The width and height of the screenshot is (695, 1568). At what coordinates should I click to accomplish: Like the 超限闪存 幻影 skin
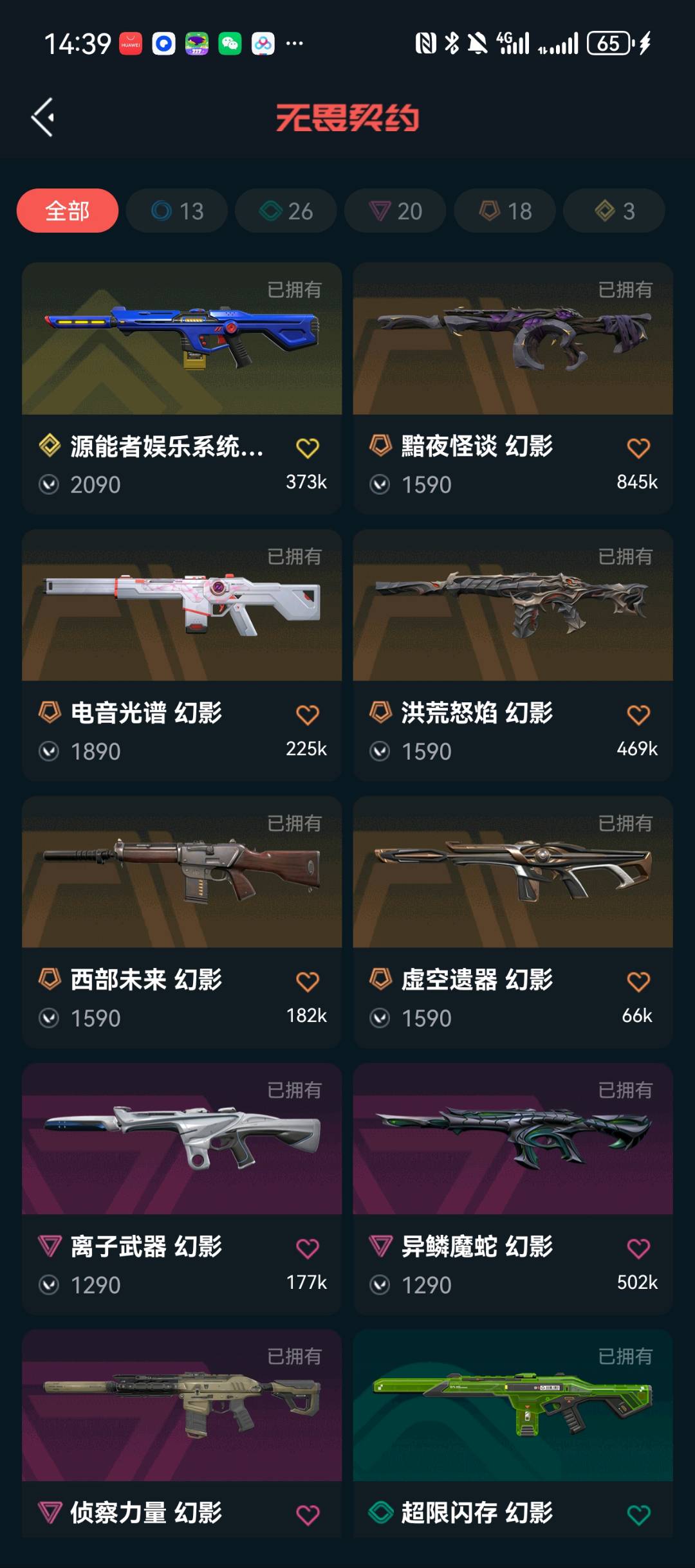(x=638, y=1515)
